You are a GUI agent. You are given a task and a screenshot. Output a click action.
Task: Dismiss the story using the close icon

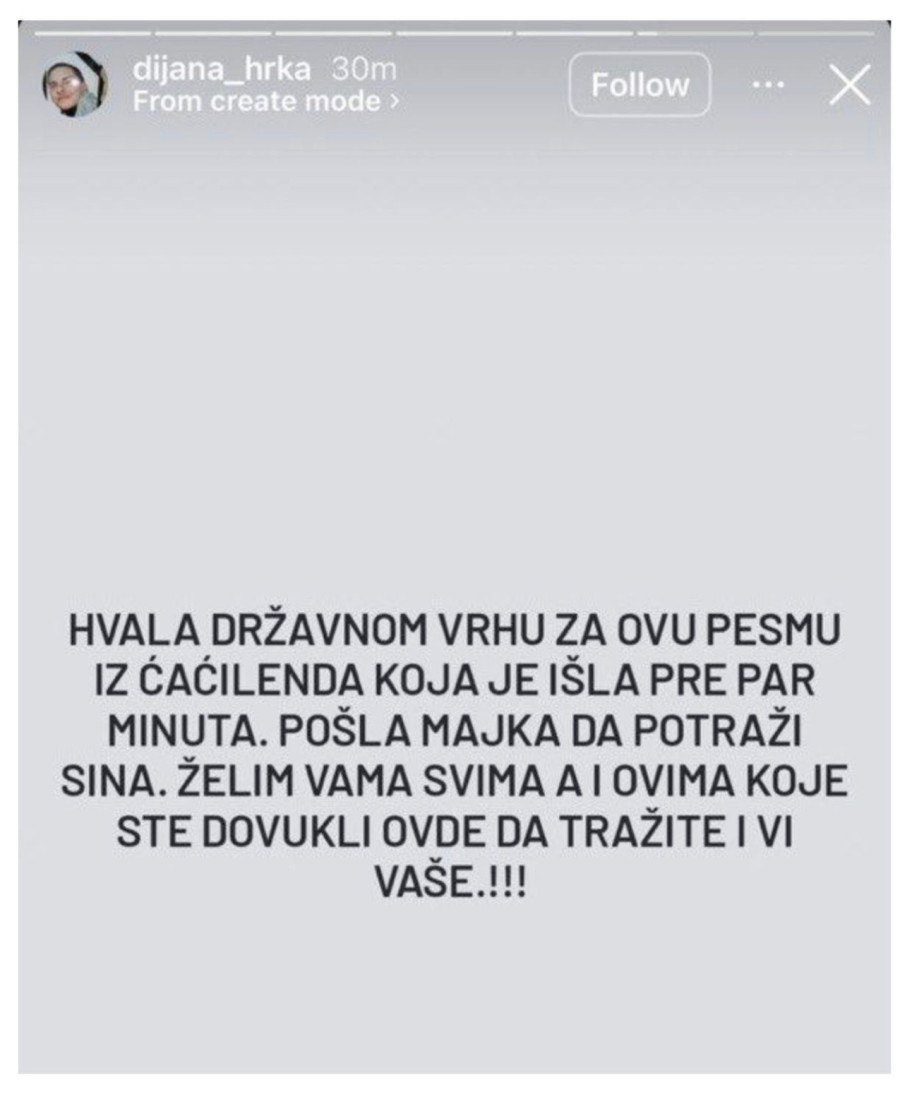pyautogui.click(x=850, y=85)
